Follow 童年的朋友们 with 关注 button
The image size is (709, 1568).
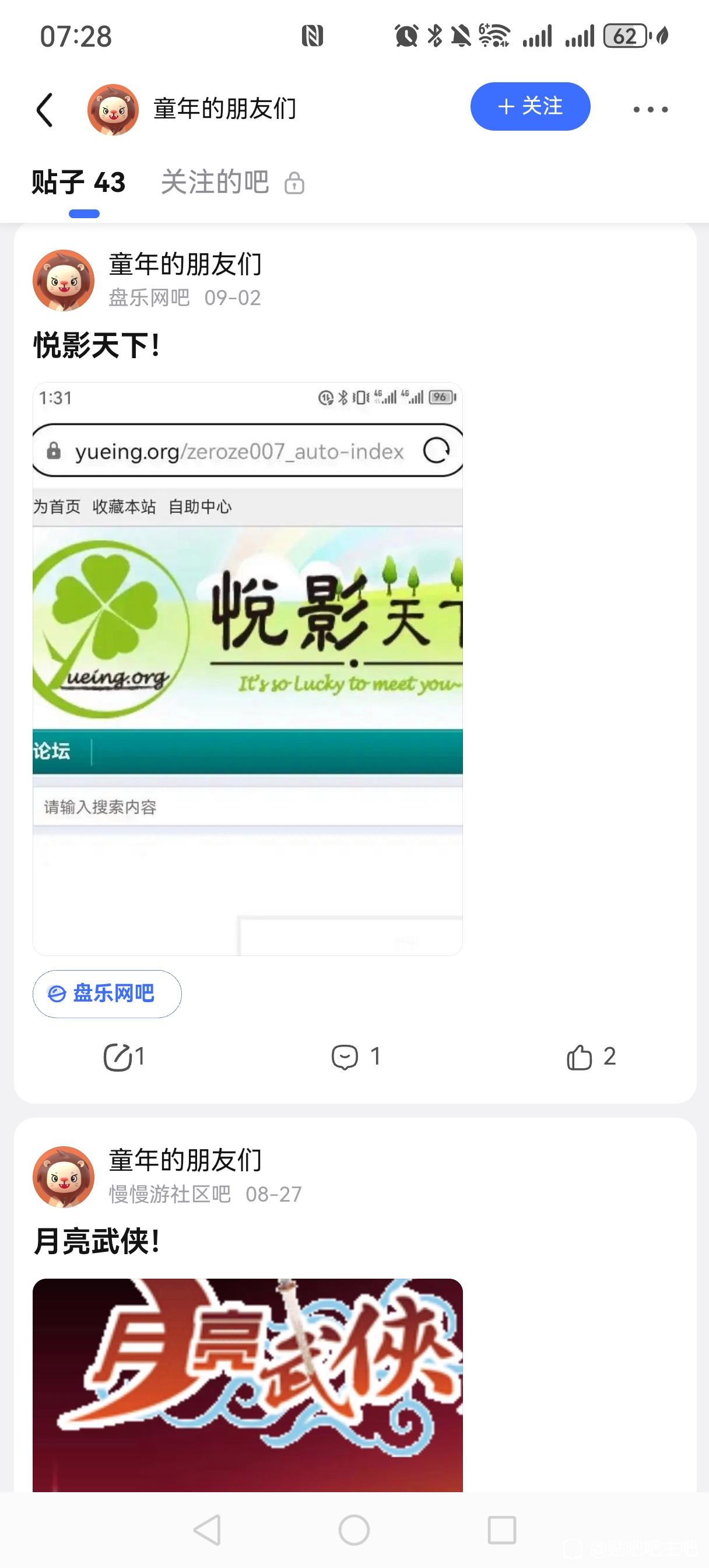pyautogui.click(x=529, y=107)
